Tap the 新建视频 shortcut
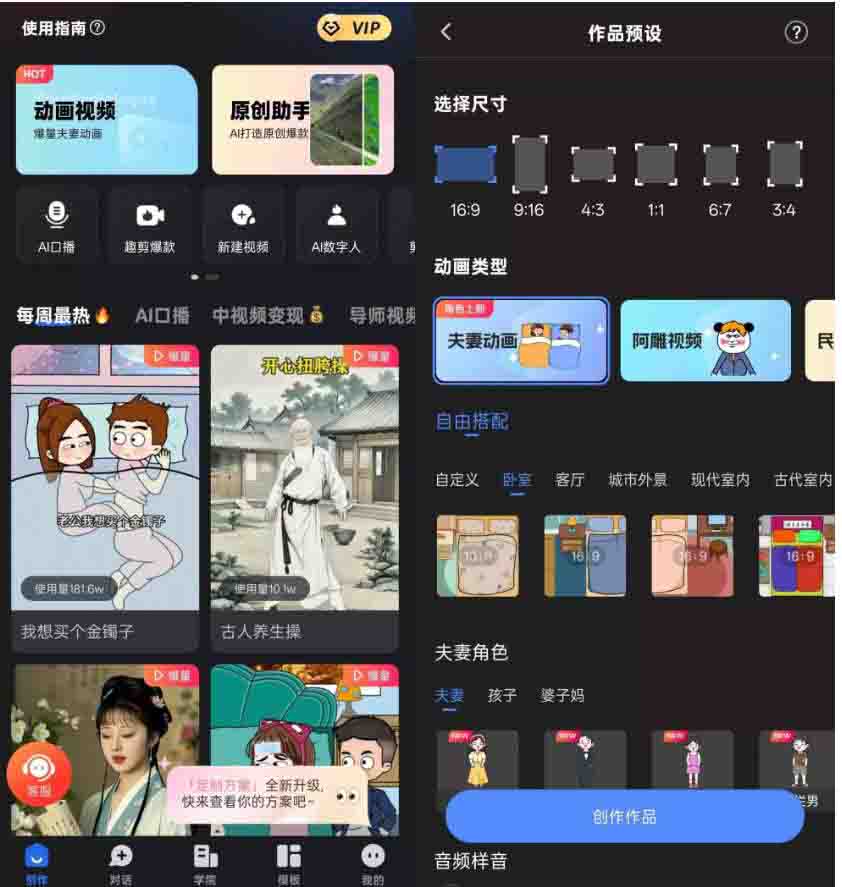Screen dimensions: 842x887 (243, 226)
